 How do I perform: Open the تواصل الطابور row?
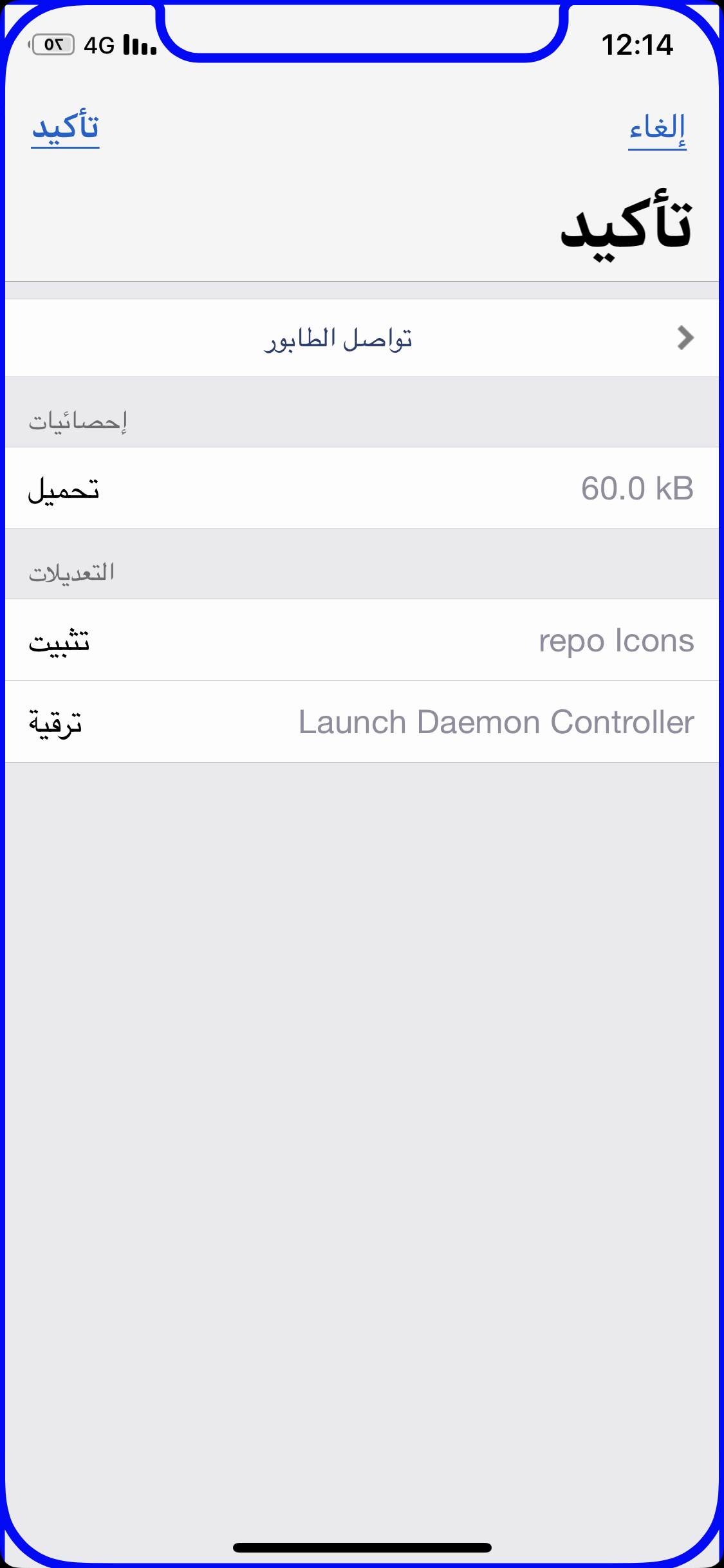click(362, 339)
